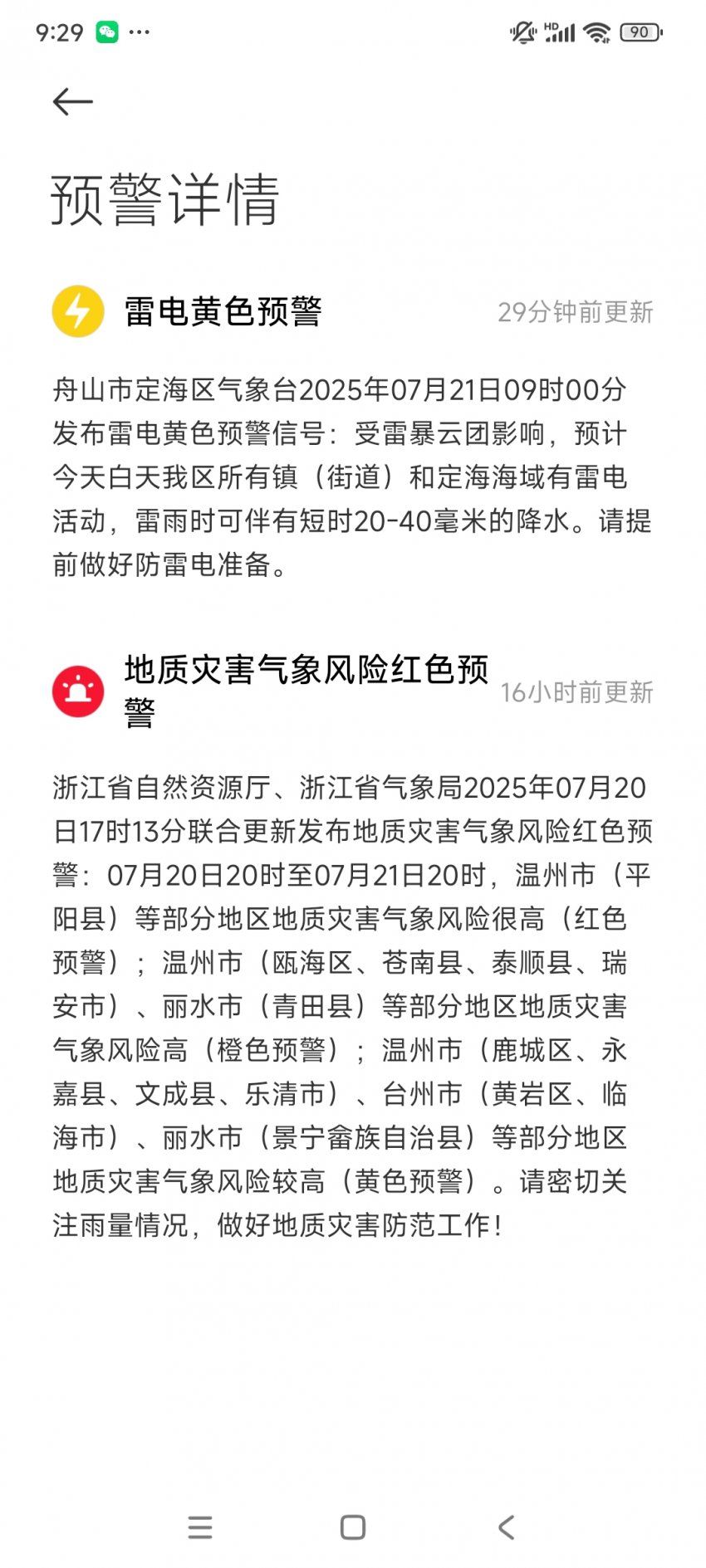Tap the system back chevron
The width and height of the screenshot is (706, 1568).
coord(506,1527)
